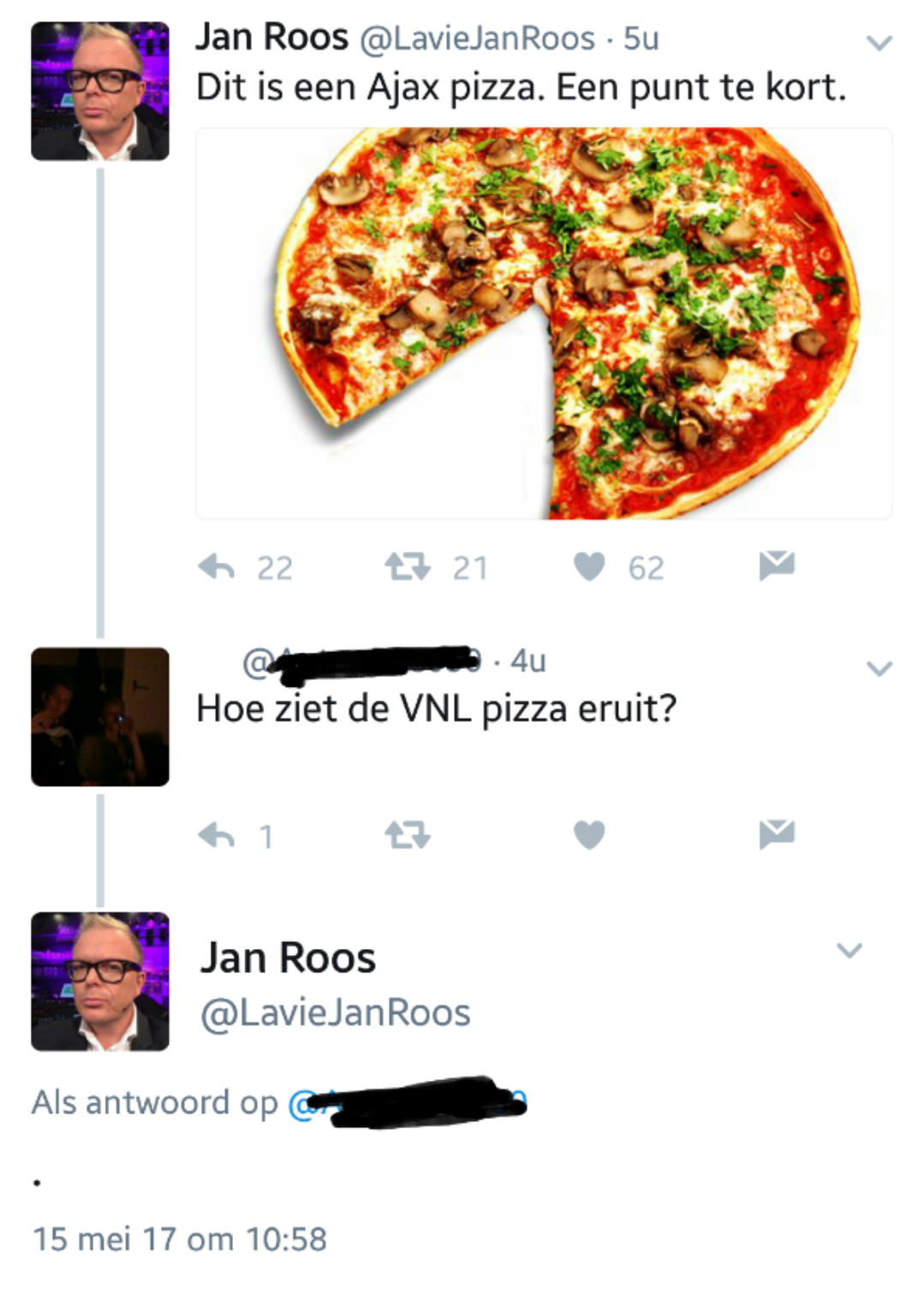
Task: Open the avatar of the VNL pizza replier
Action: click(100, 717)
